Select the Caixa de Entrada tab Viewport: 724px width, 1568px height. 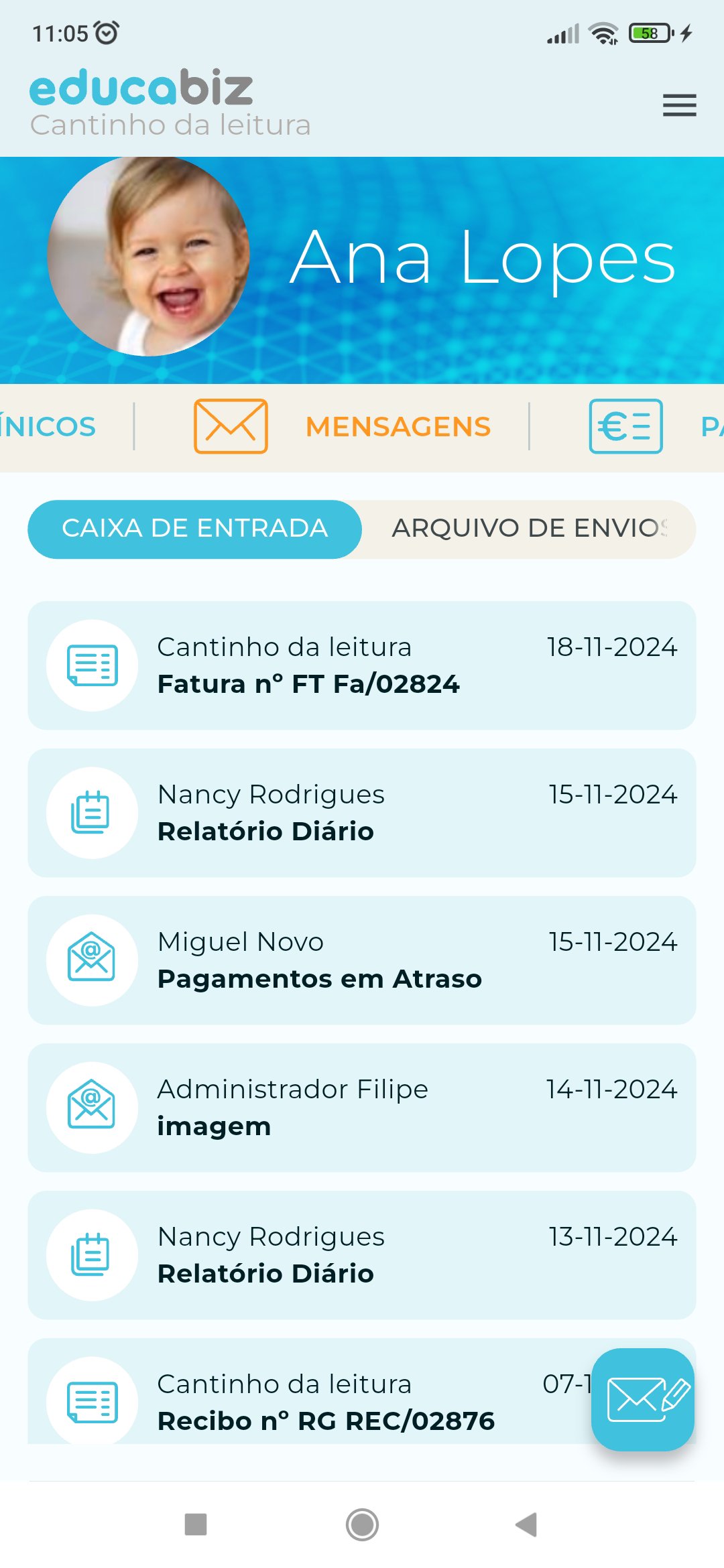coord(194,529)
